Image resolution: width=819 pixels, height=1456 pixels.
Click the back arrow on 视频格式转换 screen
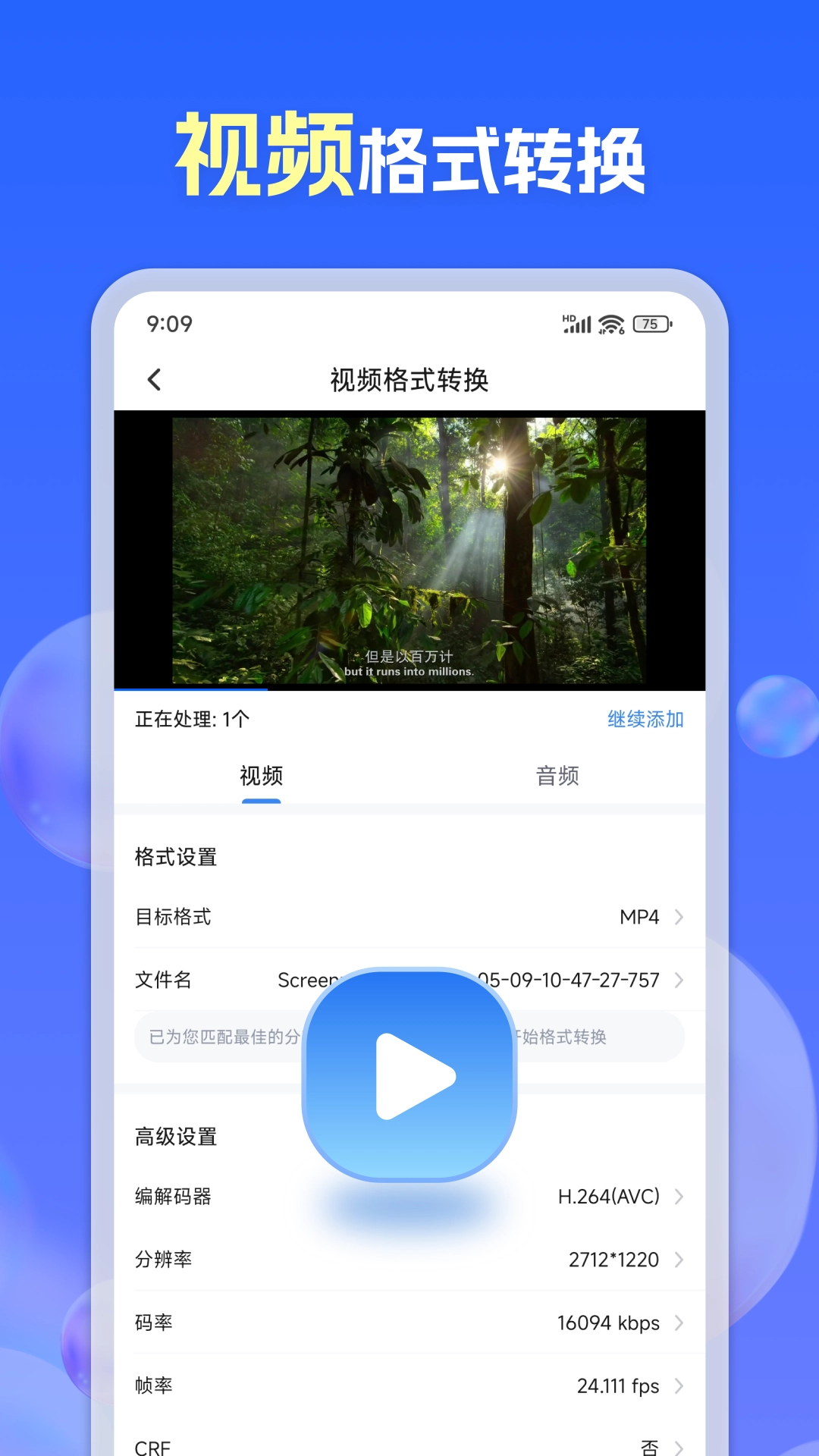point(155,379)
